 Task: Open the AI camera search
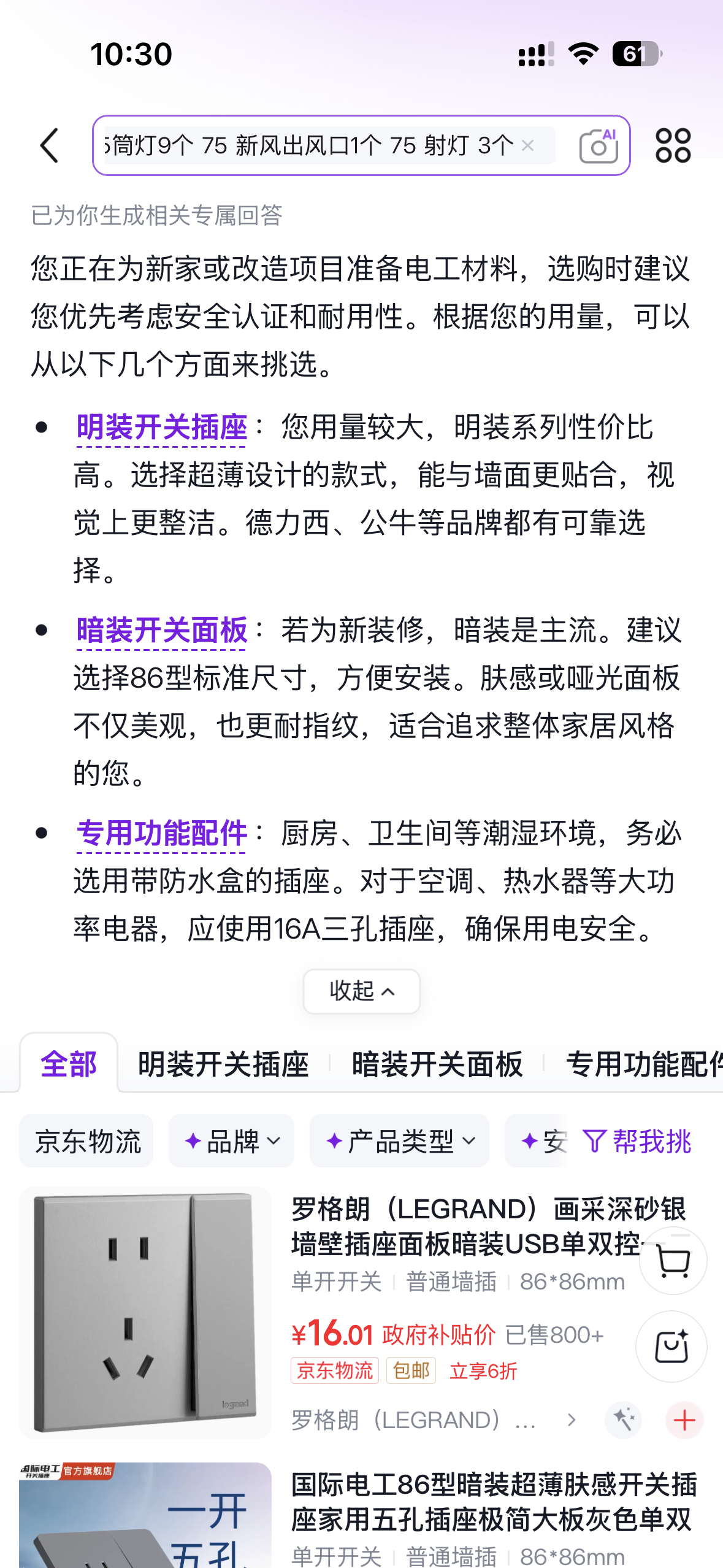[x=599, y=146]
